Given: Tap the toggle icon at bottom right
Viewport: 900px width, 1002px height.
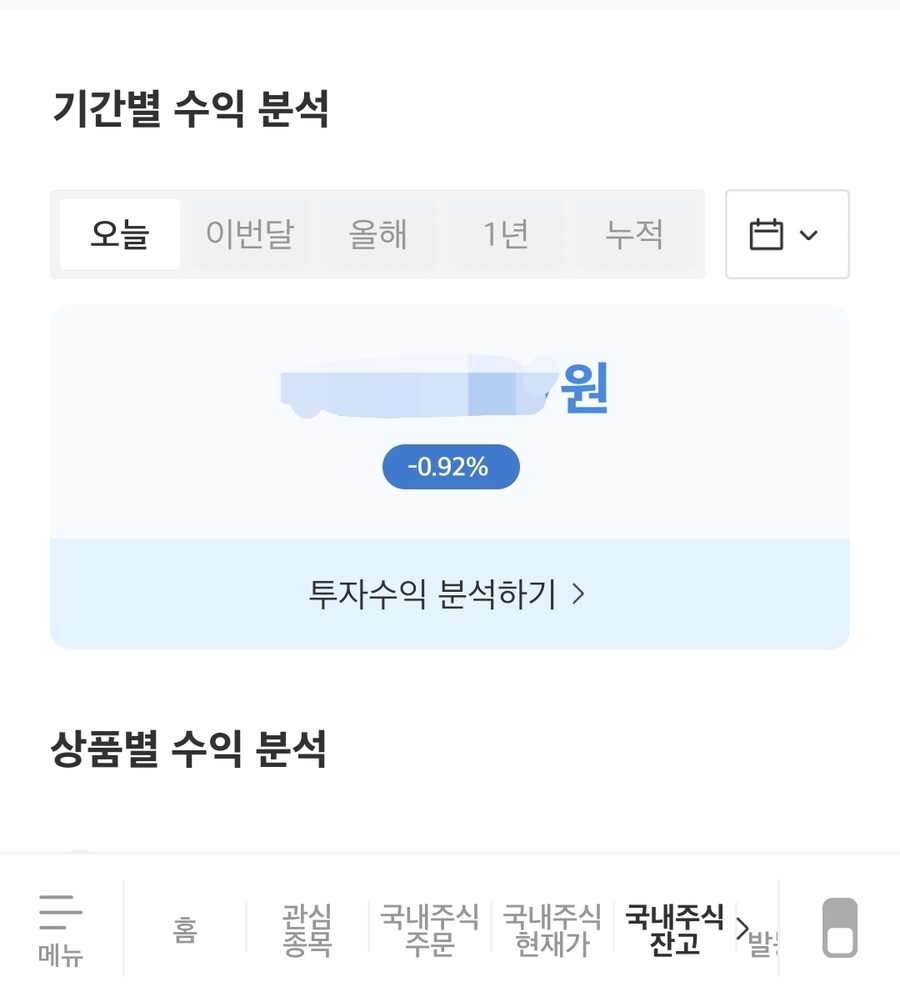Looking at the screenshot, I should point(840,929).
